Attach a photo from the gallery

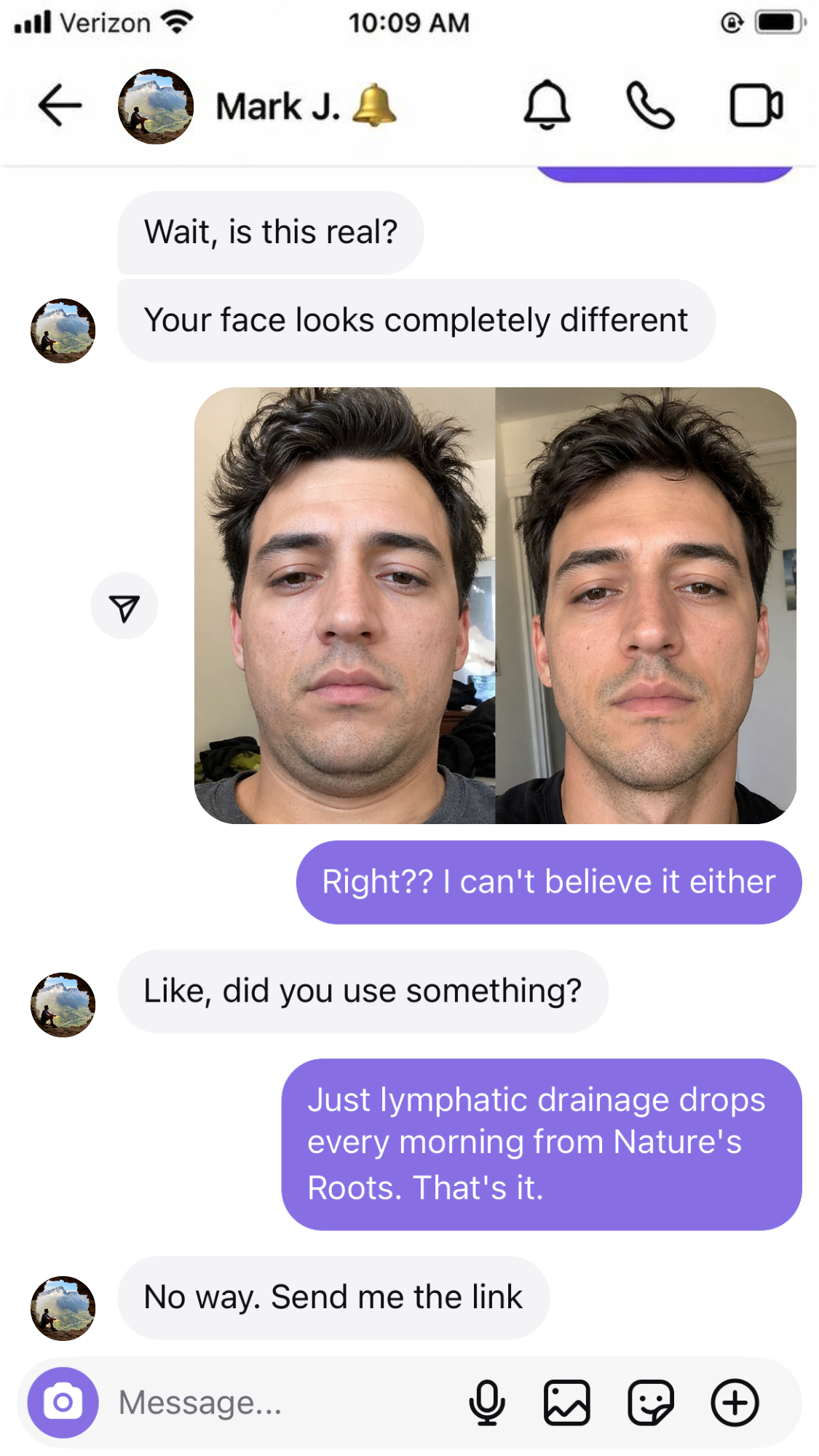pos(567,1402)
